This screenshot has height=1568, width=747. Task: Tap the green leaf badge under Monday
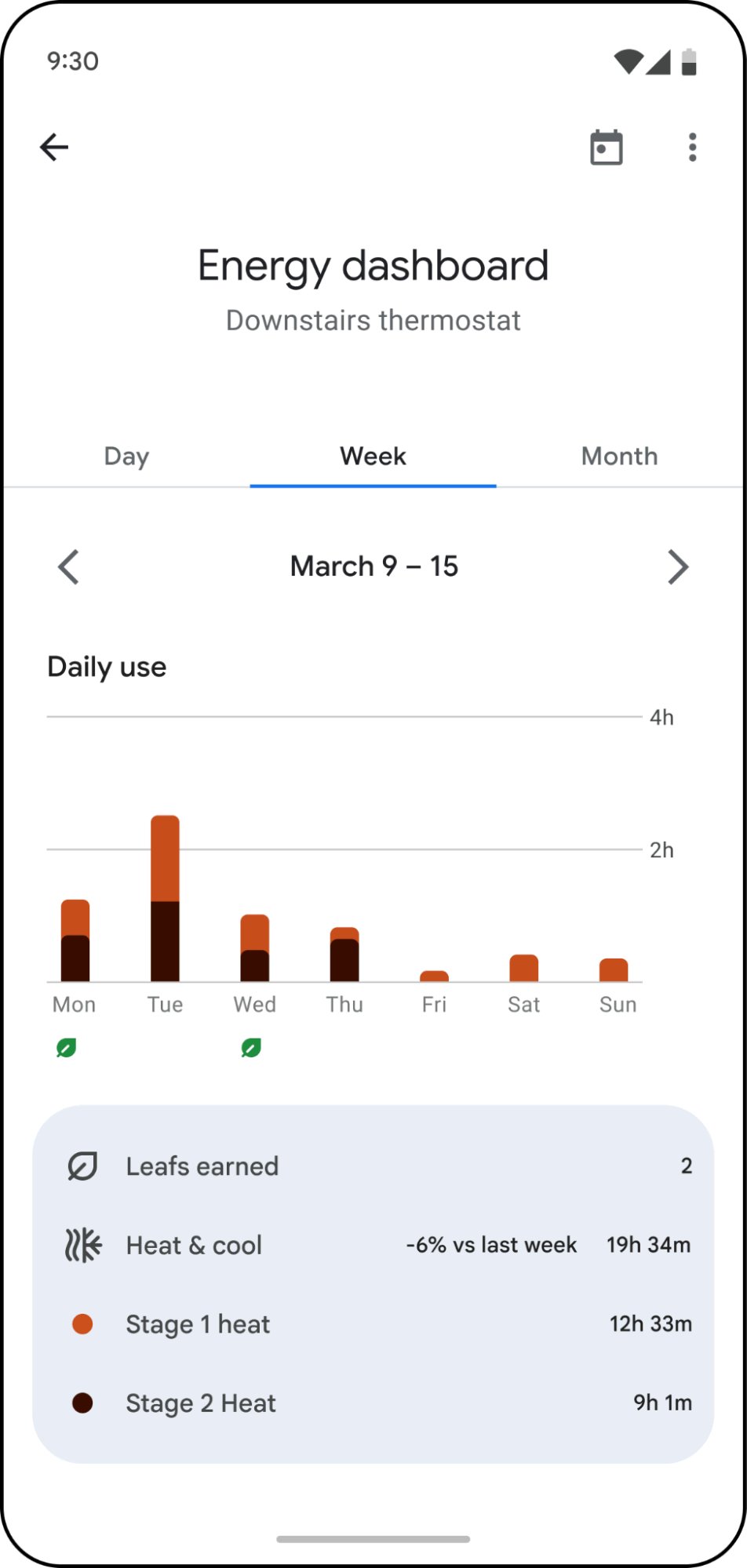click(66, 1047)
